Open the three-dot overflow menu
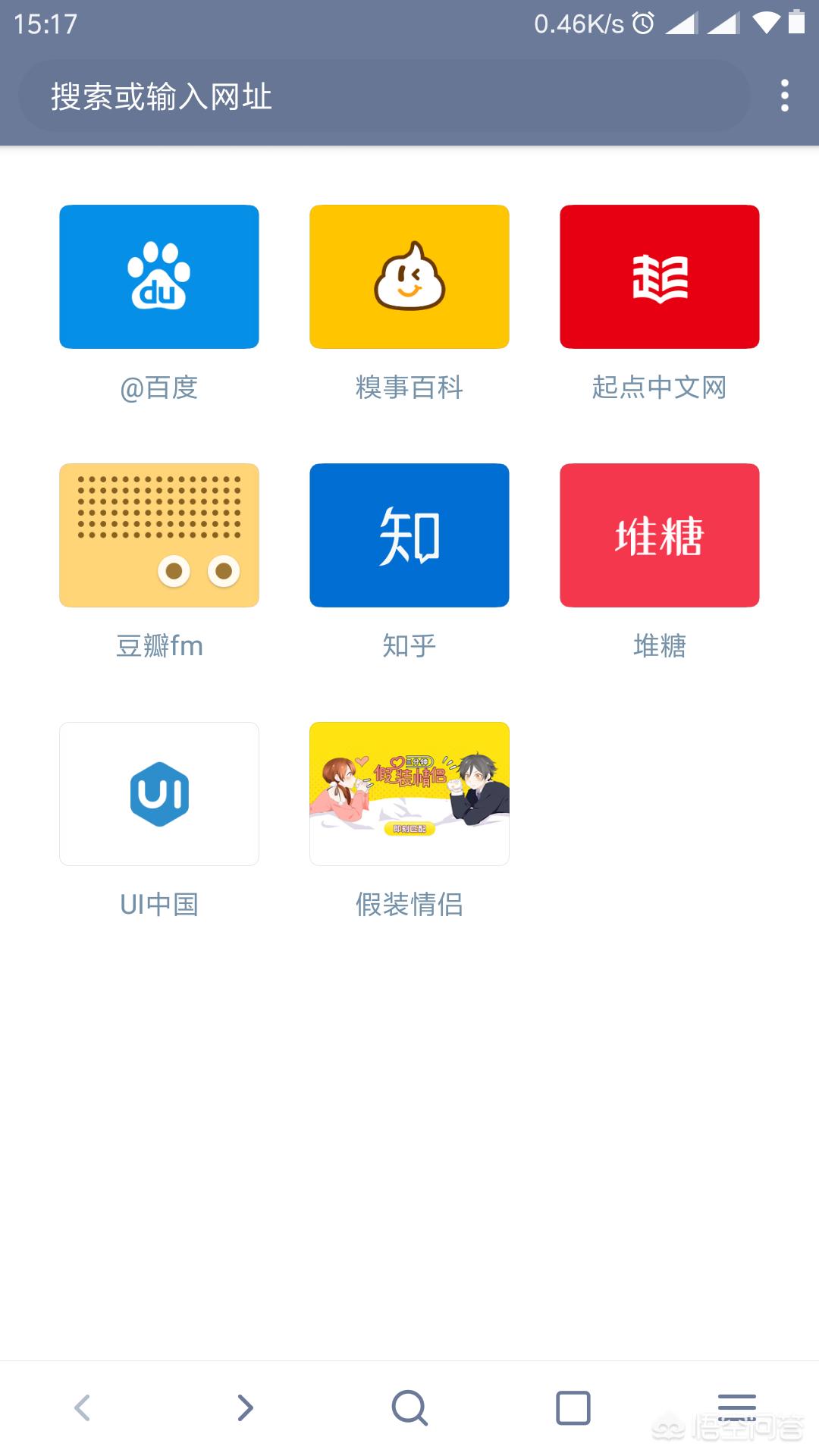 coord(785,96)
